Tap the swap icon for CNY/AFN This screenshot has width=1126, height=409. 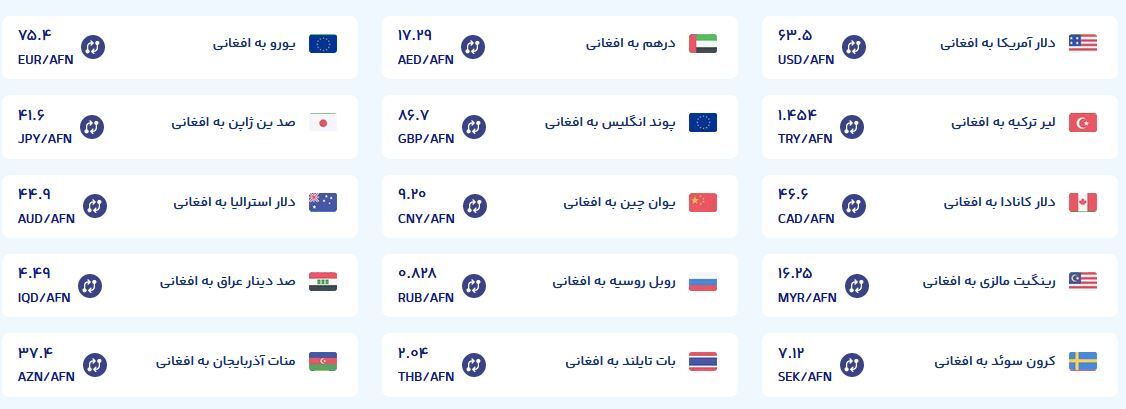pyautogui.click(x=473, y=206)
